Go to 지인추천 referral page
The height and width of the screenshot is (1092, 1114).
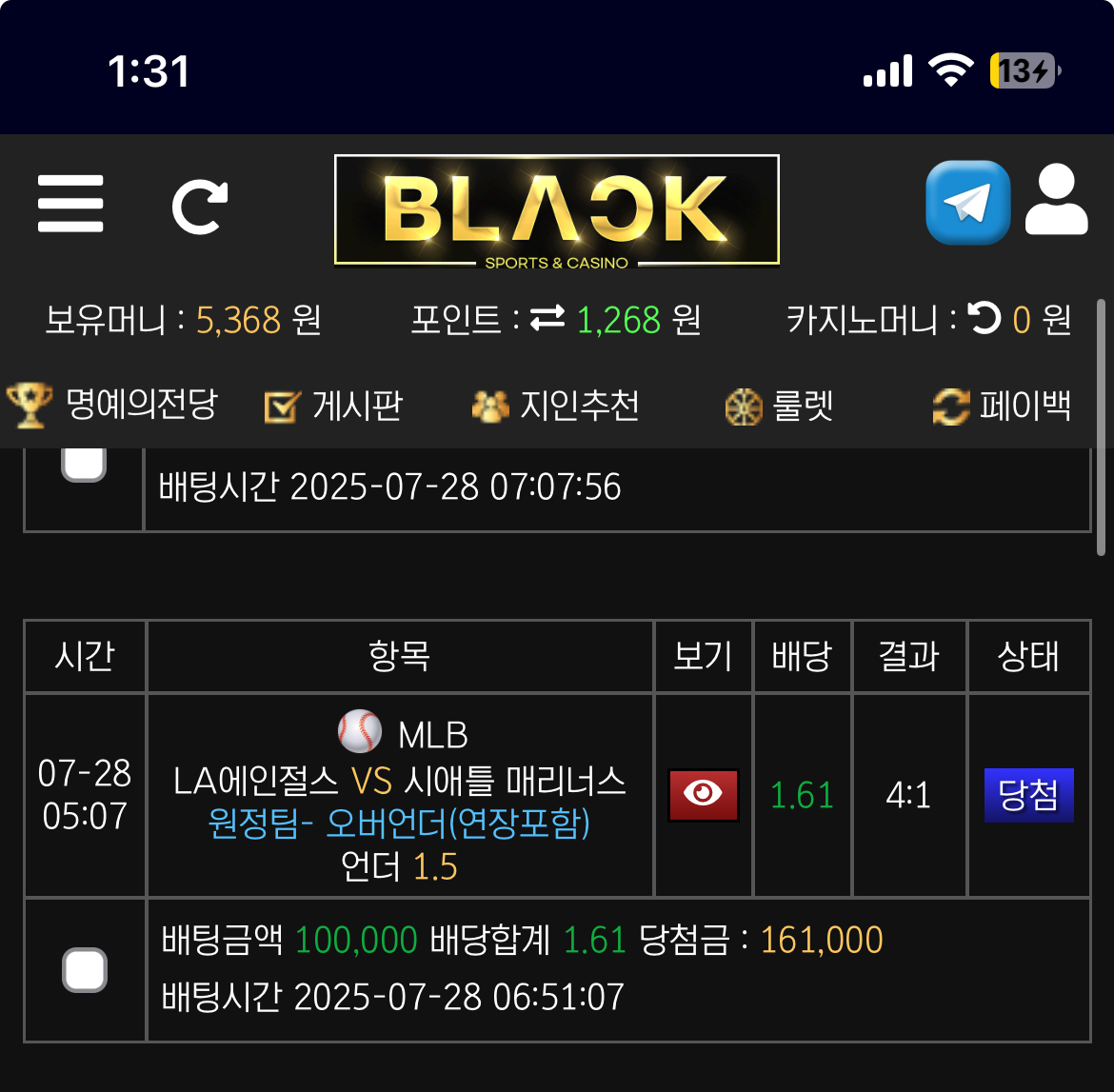click(x=555, y=407)
